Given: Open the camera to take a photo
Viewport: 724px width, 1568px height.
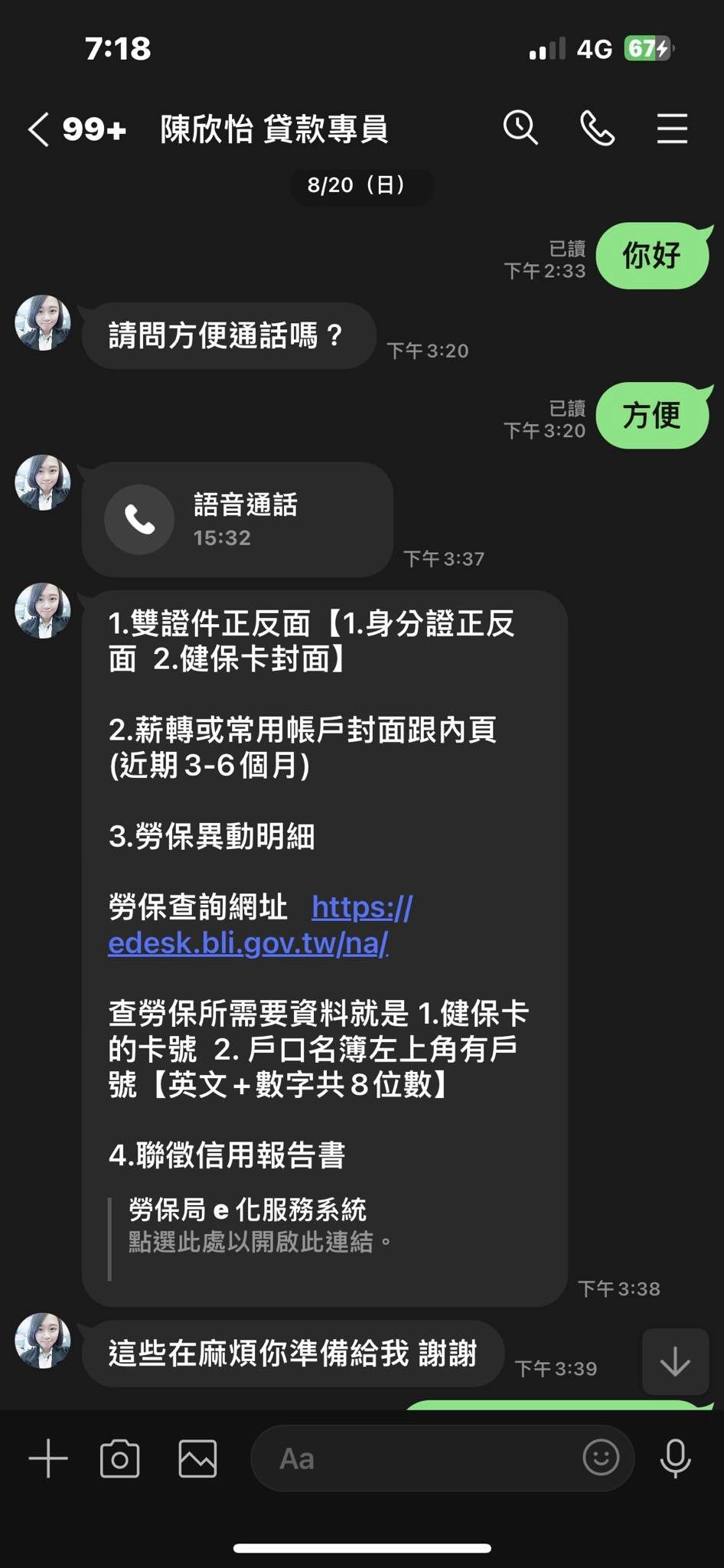Looking at the screenshot, I should pyautogui.click(x=120, y=1459).
